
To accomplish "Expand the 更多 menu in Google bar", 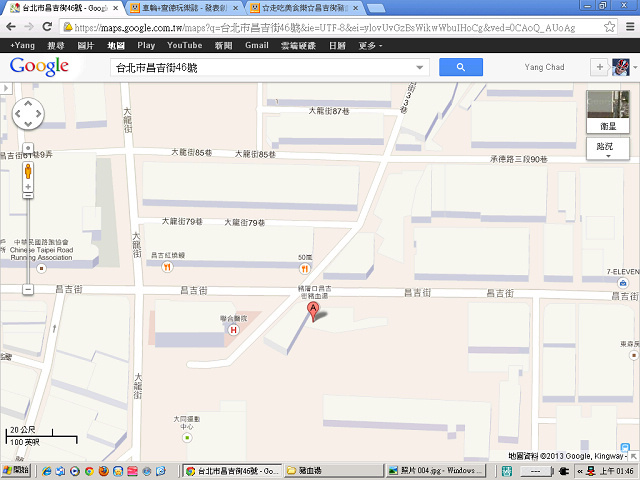I will (x=370, y=45).
